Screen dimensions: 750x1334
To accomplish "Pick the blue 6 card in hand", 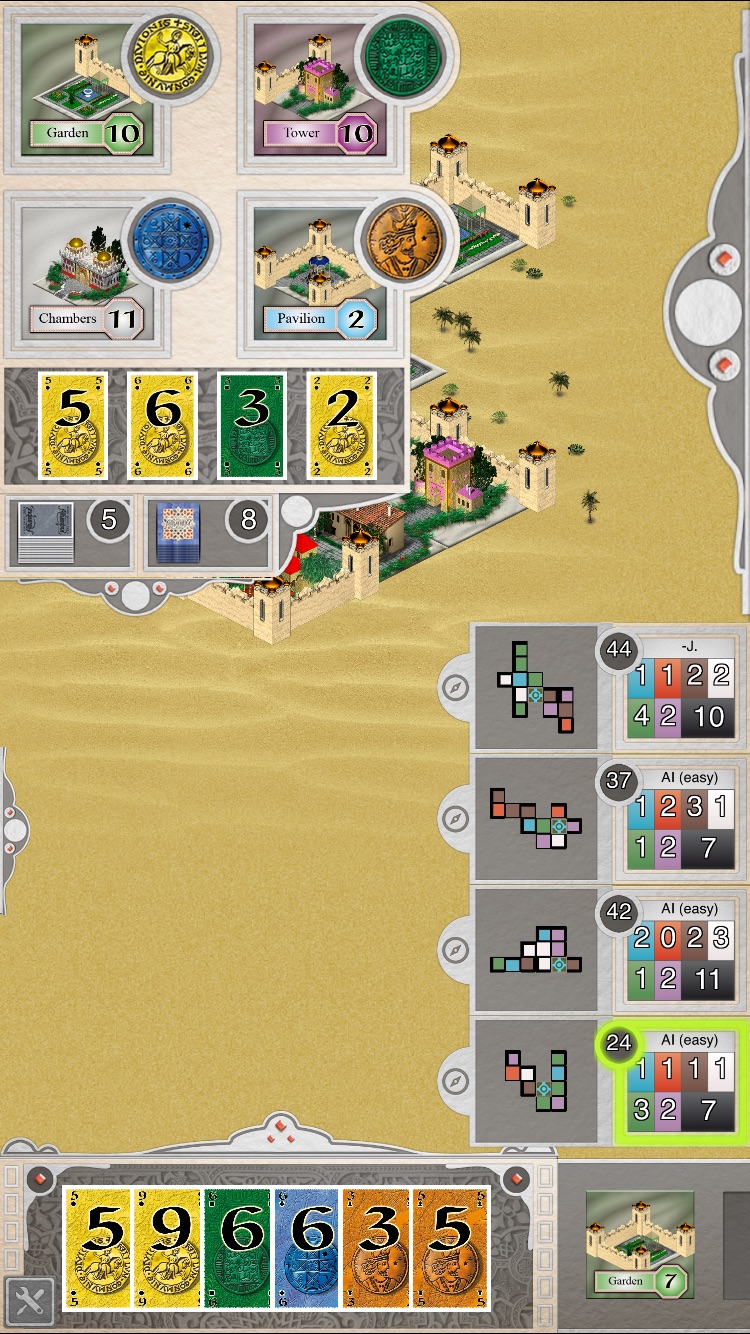I will tap(306, 1248).
